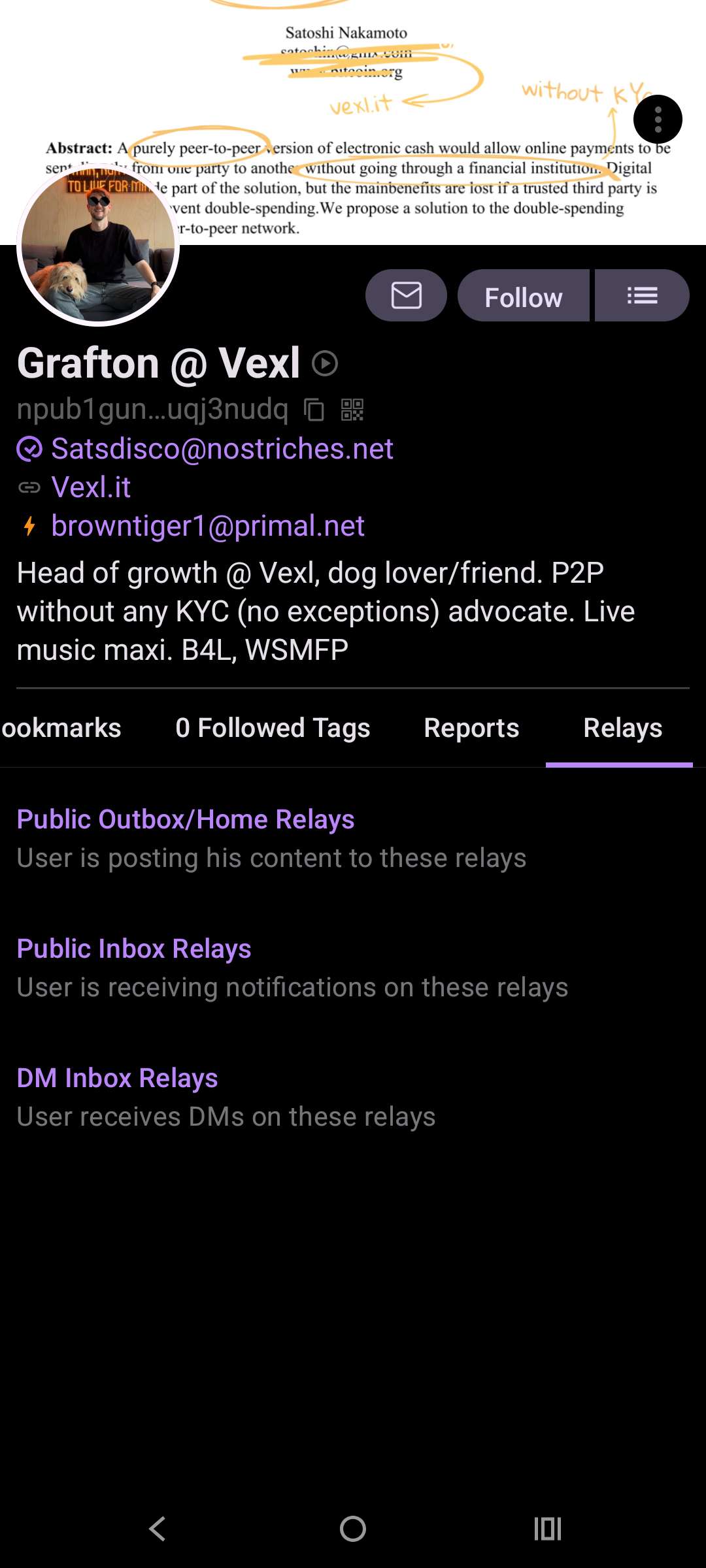Show the profile QR code
Screen dimensions: 706x1568
pos(352,410)
